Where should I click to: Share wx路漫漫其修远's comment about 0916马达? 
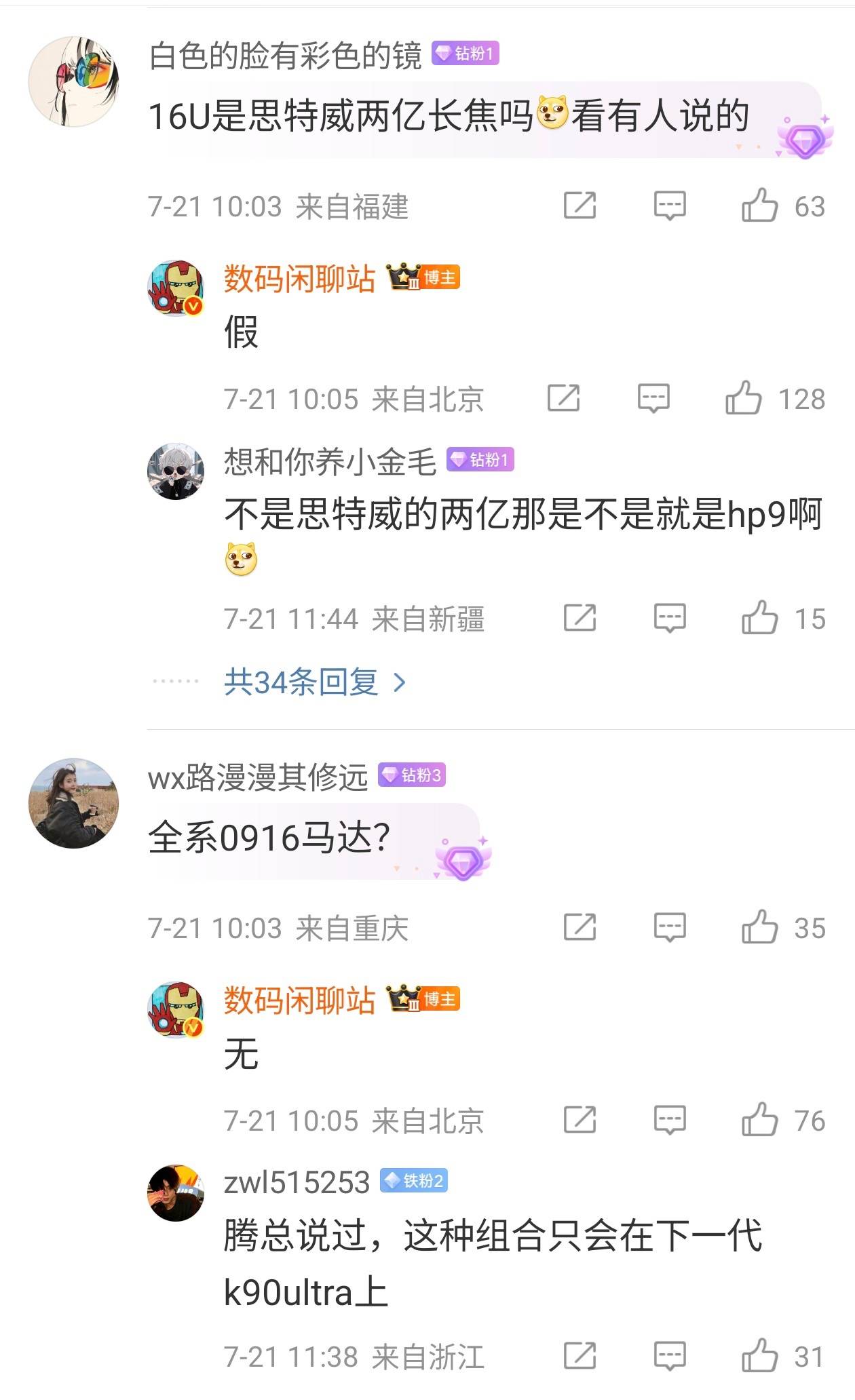579,927
